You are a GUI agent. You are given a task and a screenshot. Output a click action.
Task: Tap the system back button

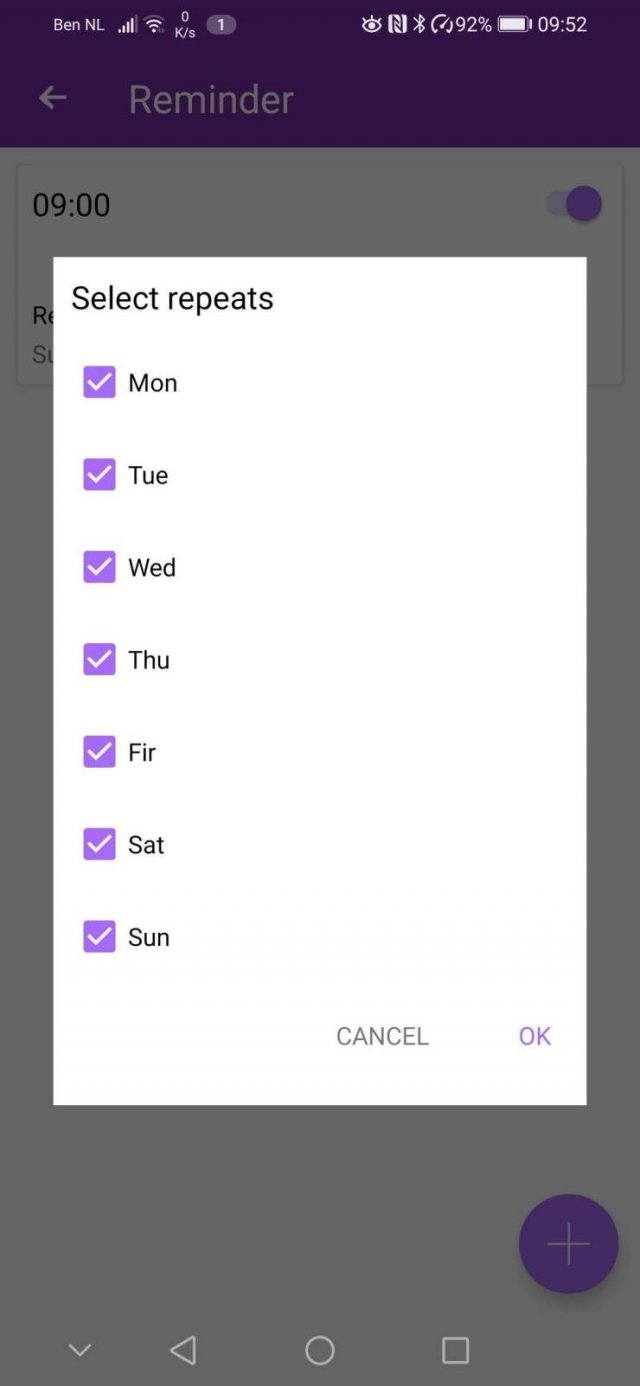tap(183, 1351)
